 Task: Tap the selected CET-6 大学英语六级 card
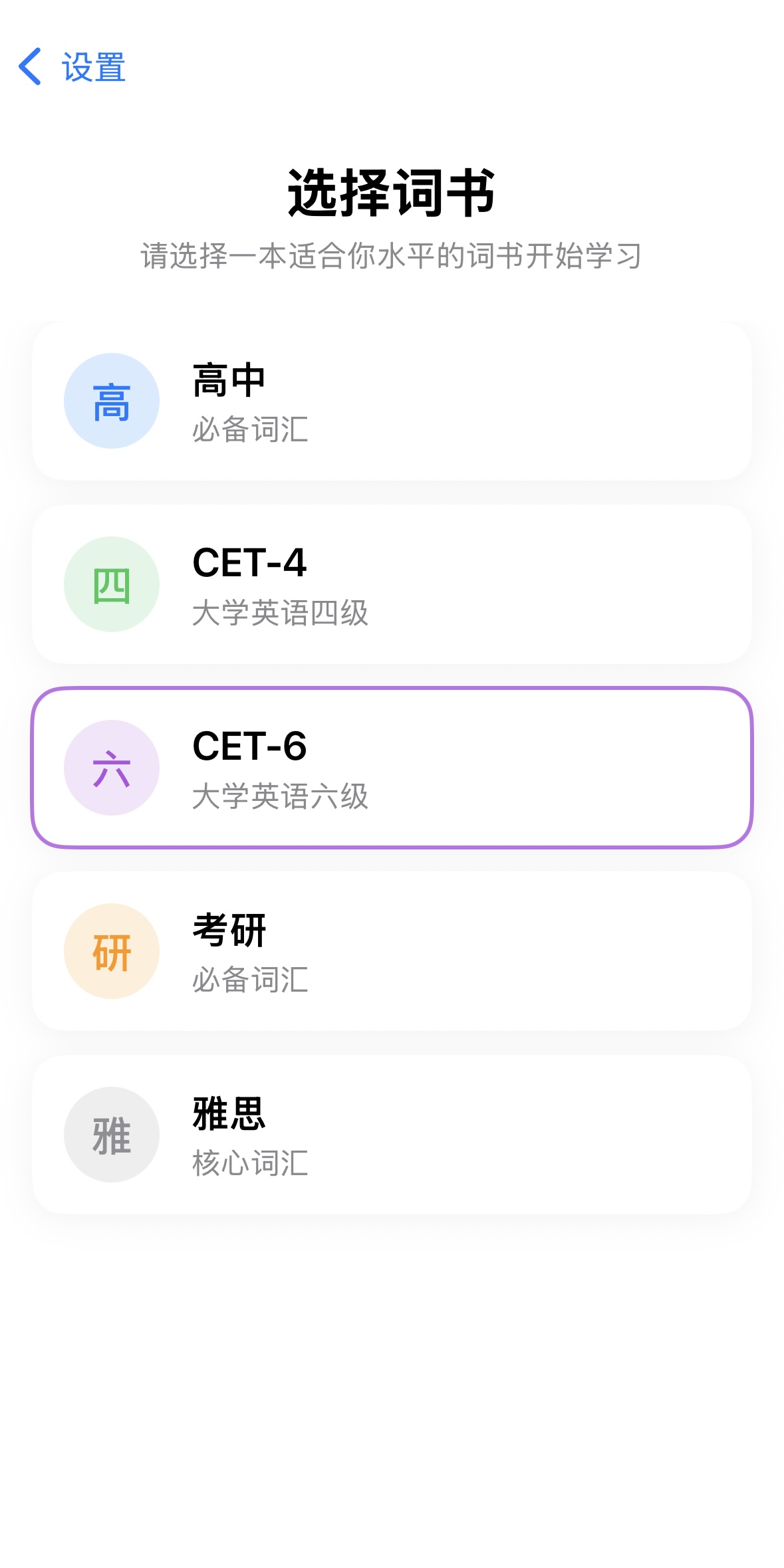tap(392, 768)
